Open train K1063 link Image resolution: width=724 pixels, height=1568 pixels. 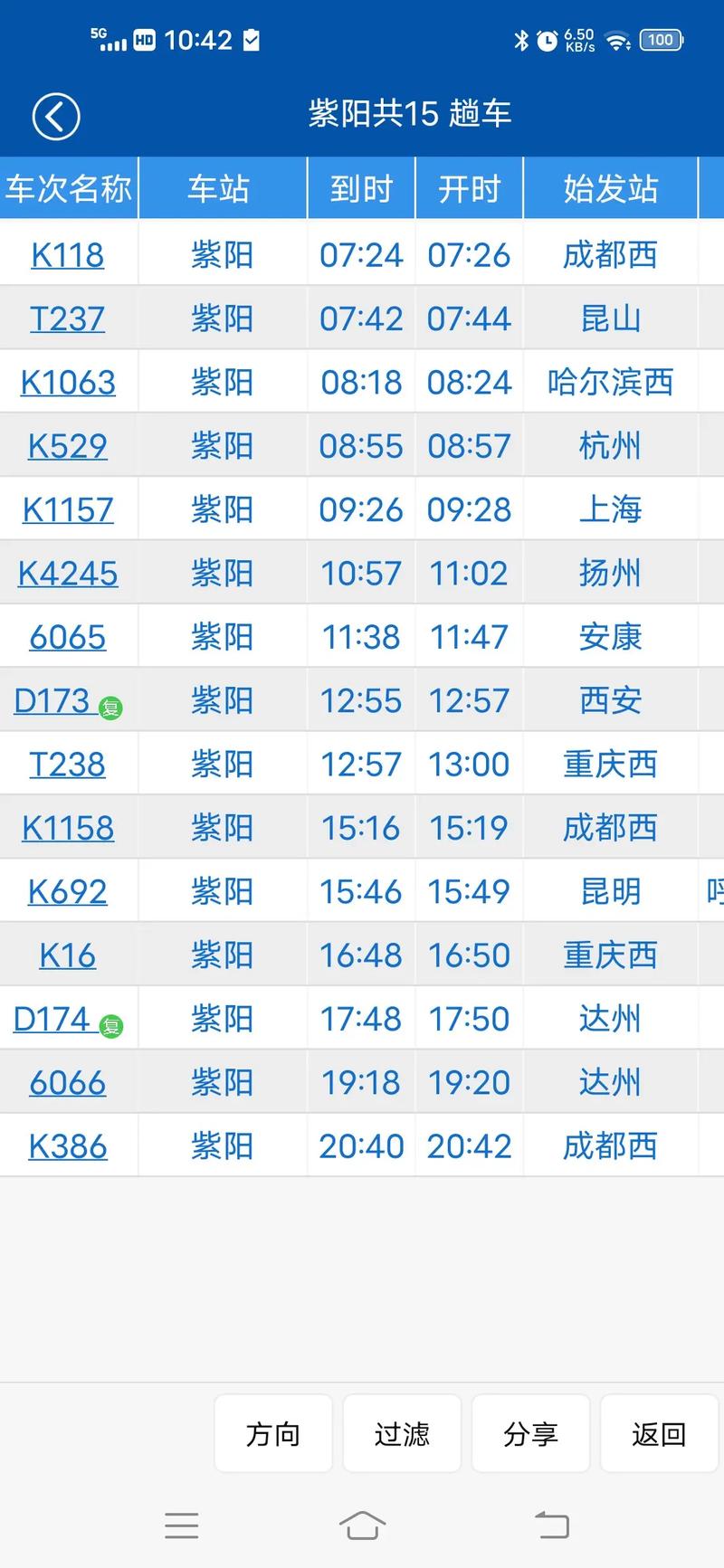pos(68,383)
